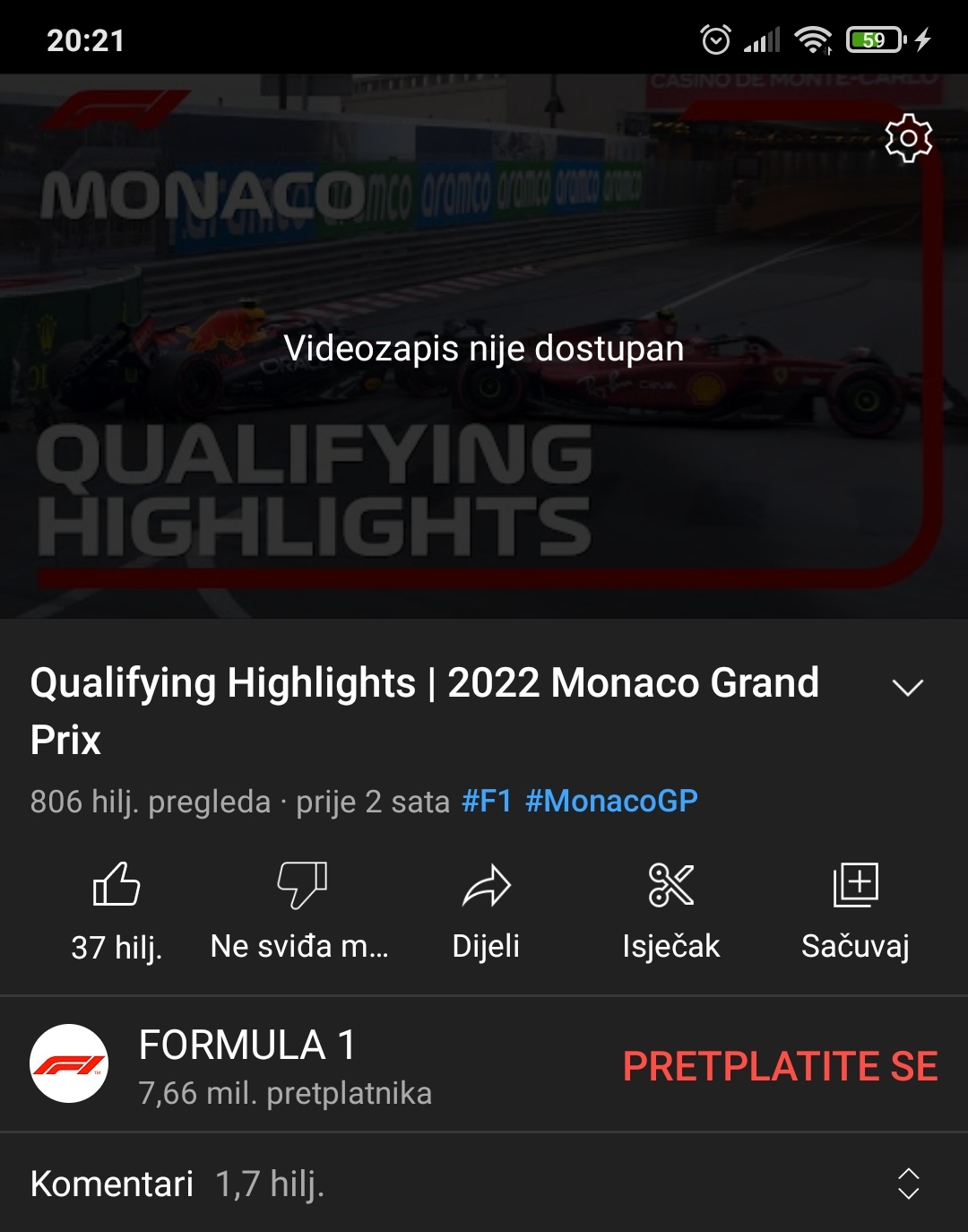The width and height of the screenshot is (968, 1232).
Task: Share the video via Dijeli
Action: pos(486,907)
